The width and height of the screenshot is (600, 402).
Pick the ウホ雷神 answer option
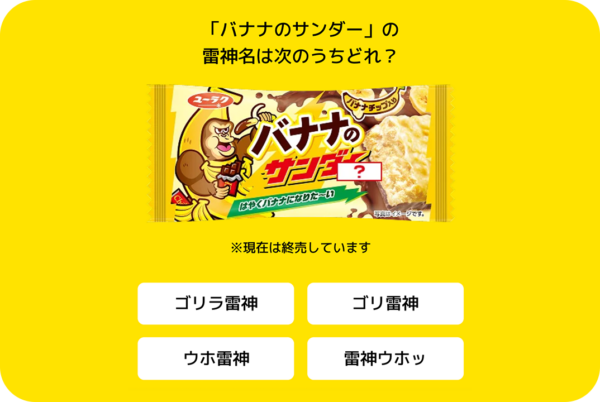coord(215,358)
